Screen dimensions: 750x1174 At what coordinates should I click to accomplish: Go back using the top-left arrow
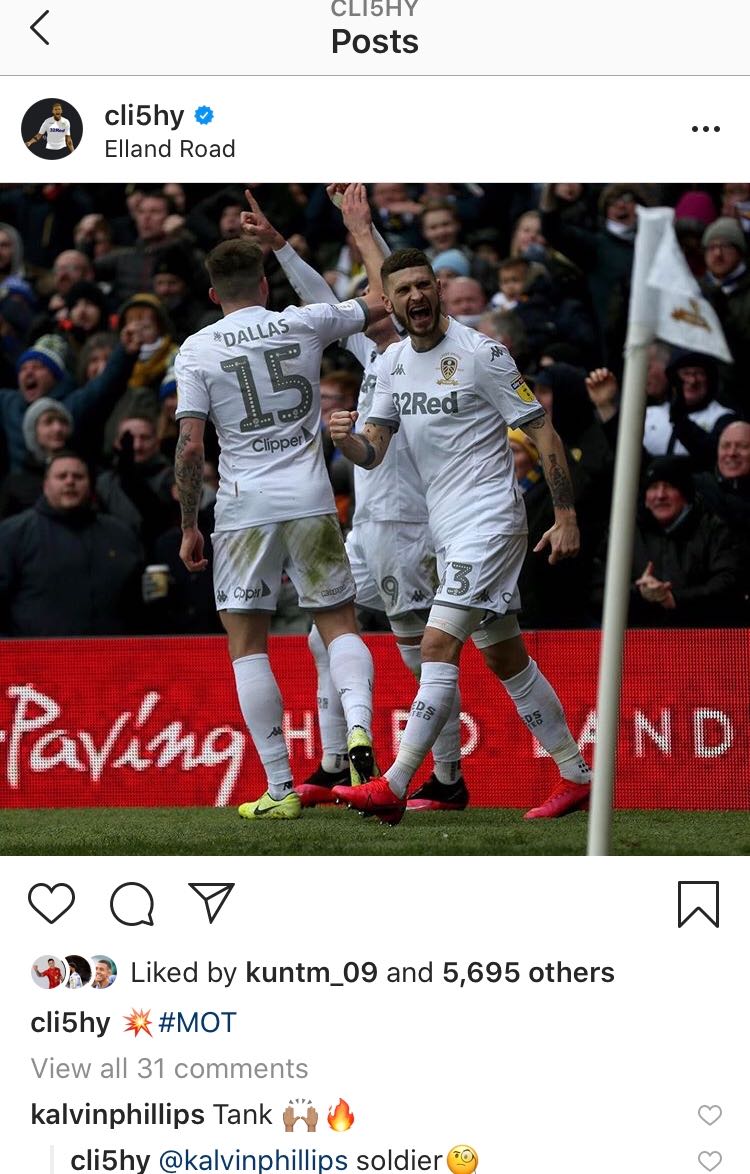tap(40, 28)
